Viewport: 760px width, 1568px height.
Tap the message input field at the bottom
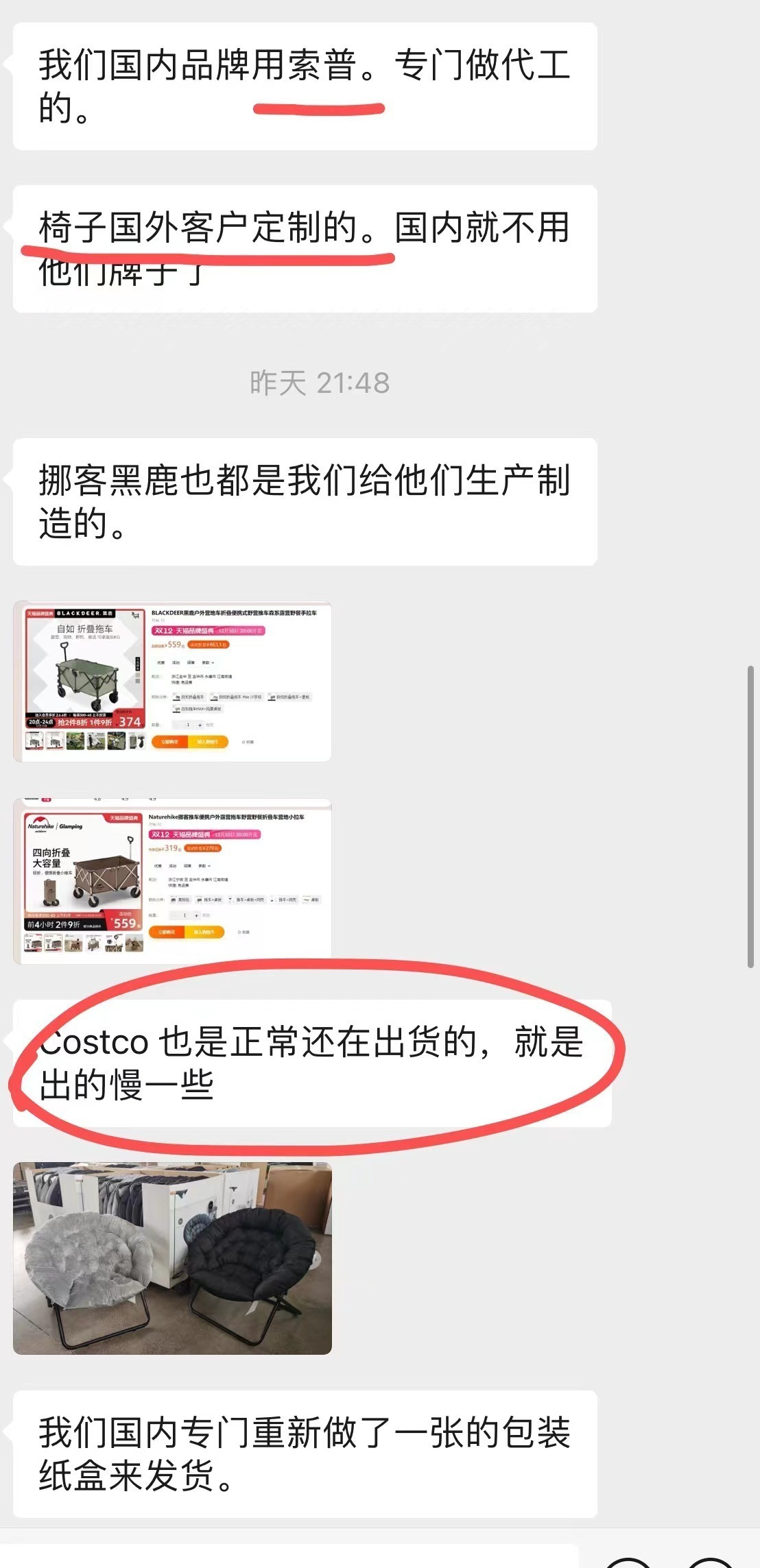point(288,1556)
